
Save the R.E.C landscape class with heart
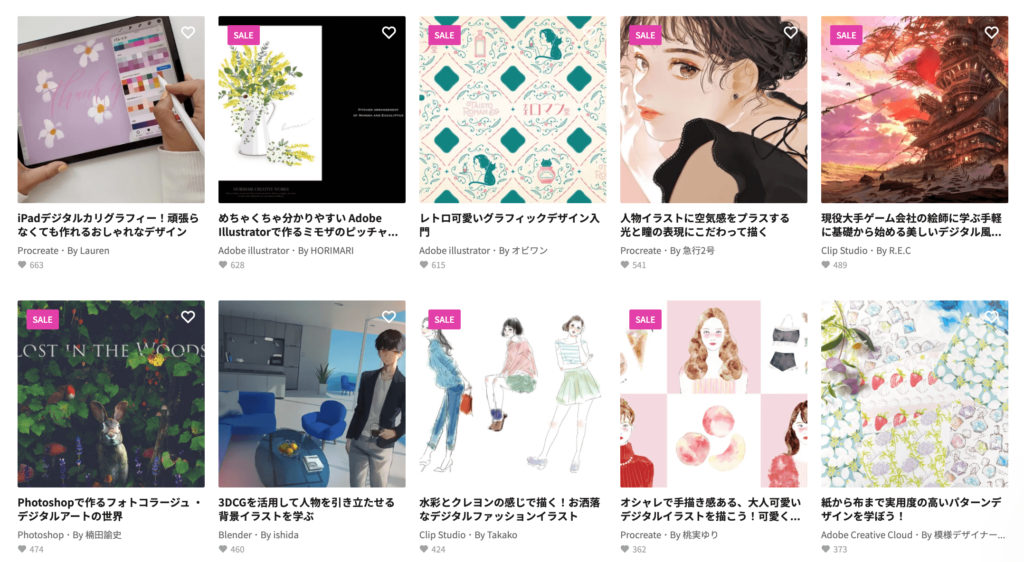click(x=992, y=33)
